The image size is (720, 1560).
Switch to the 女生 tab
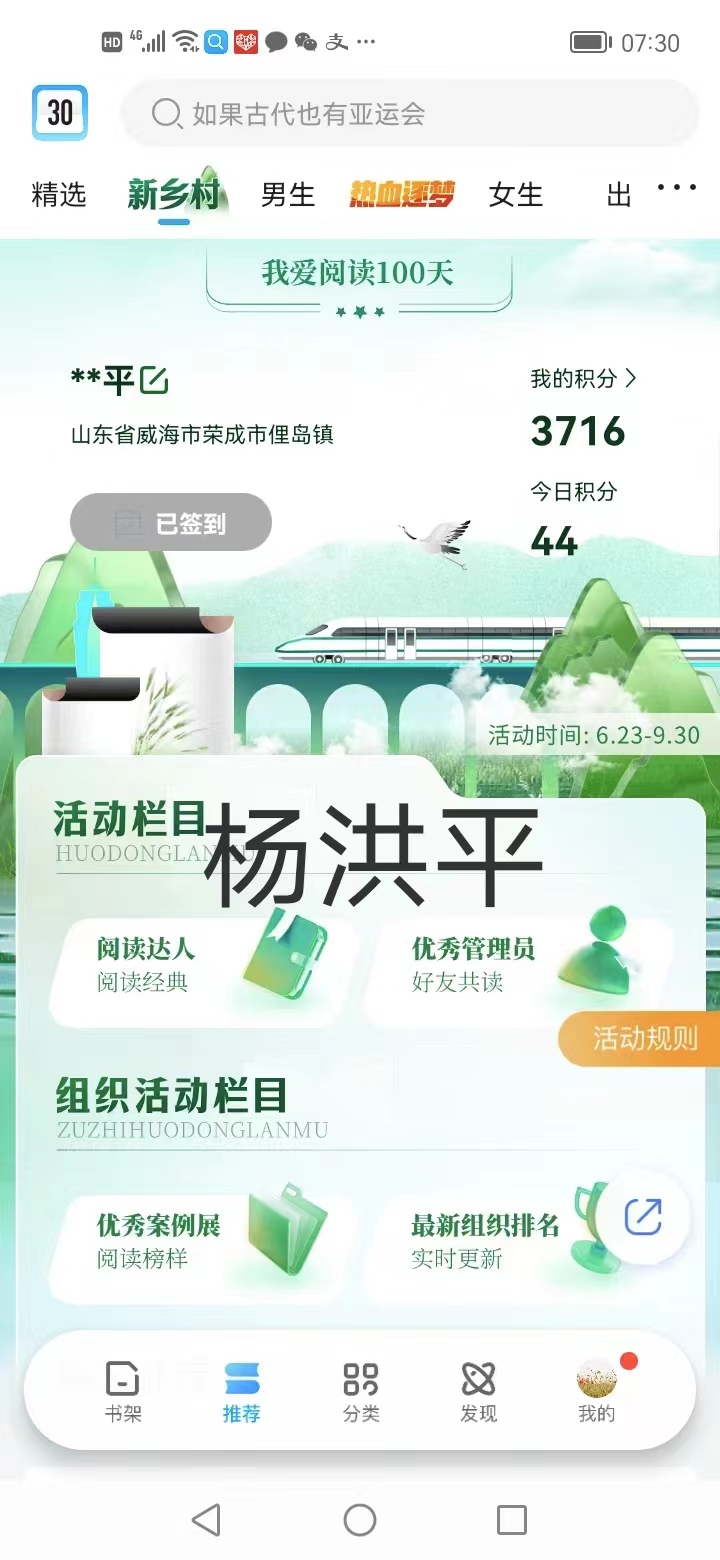[516, 194]
